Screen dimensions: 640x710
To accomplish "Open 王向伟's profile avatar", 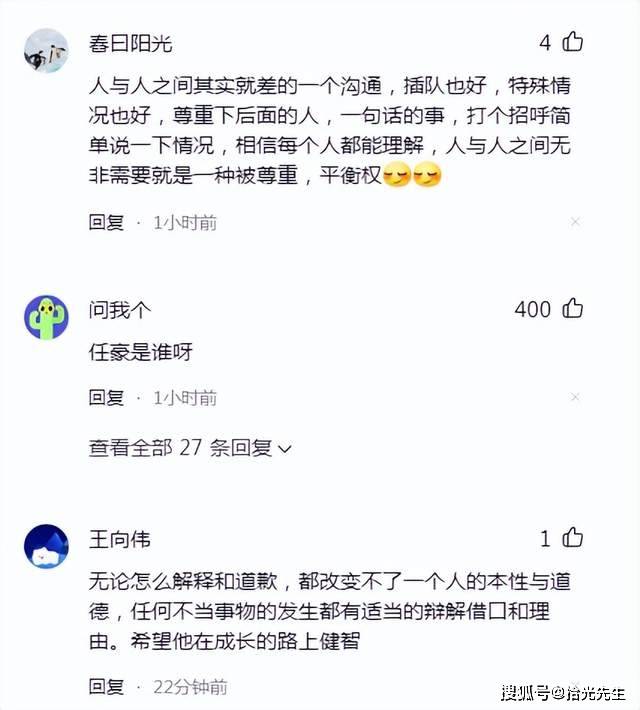I will pyautogui.click(x=46, y=546).
